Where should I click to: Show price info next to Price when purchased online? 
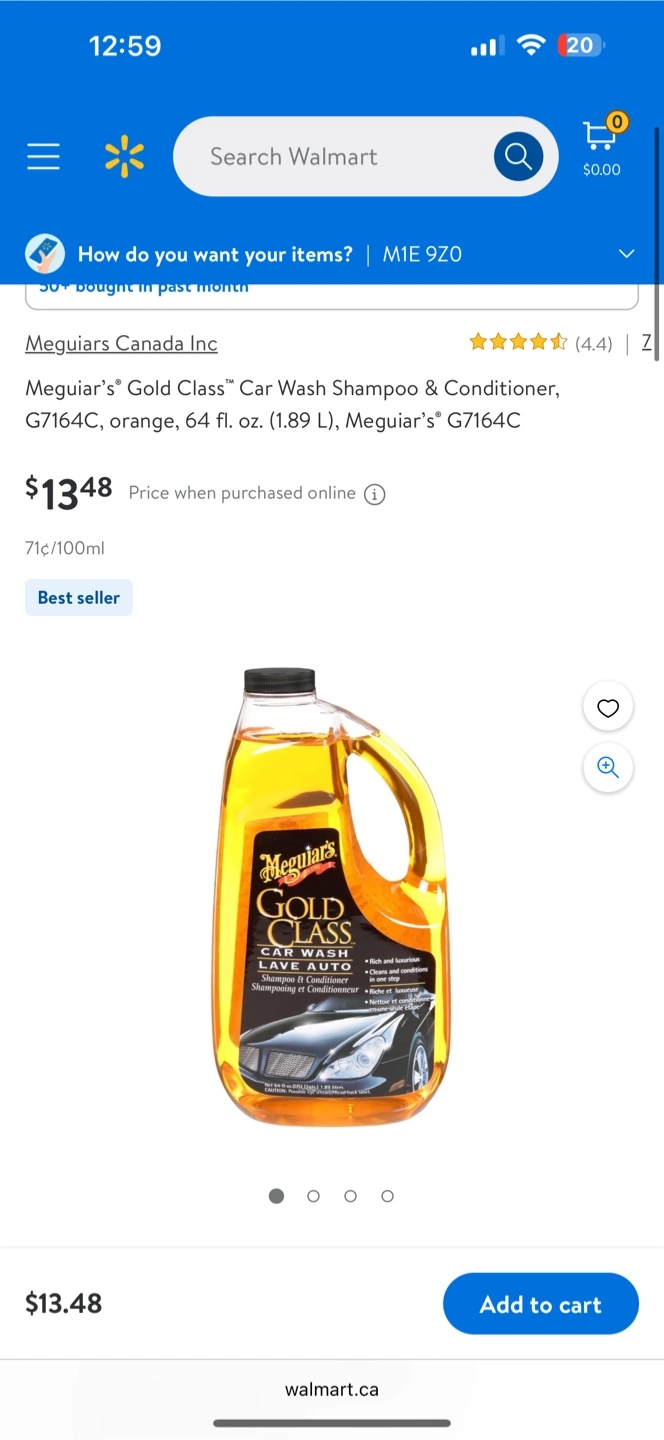pos(375,494)
